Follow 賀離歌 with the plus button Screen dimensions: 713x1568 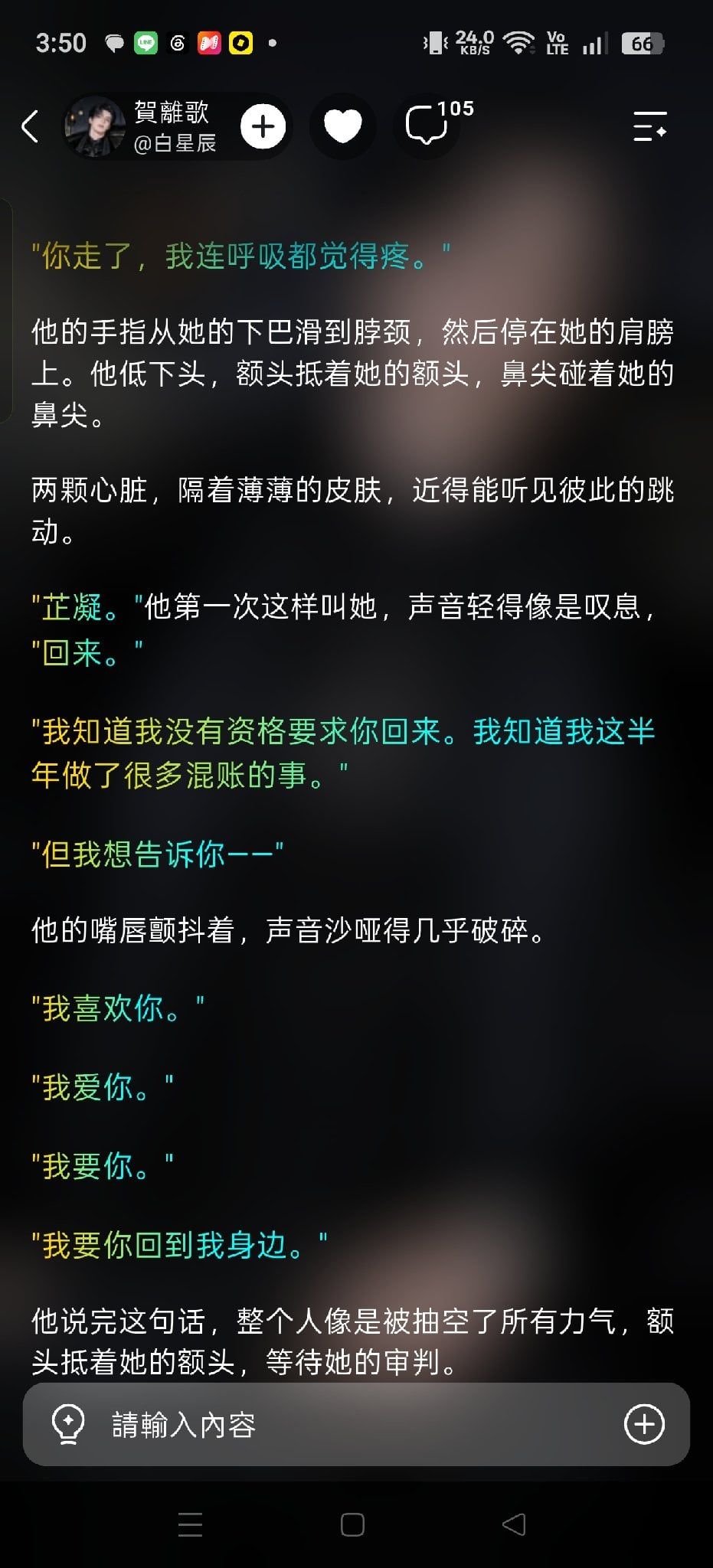(263, 126)
